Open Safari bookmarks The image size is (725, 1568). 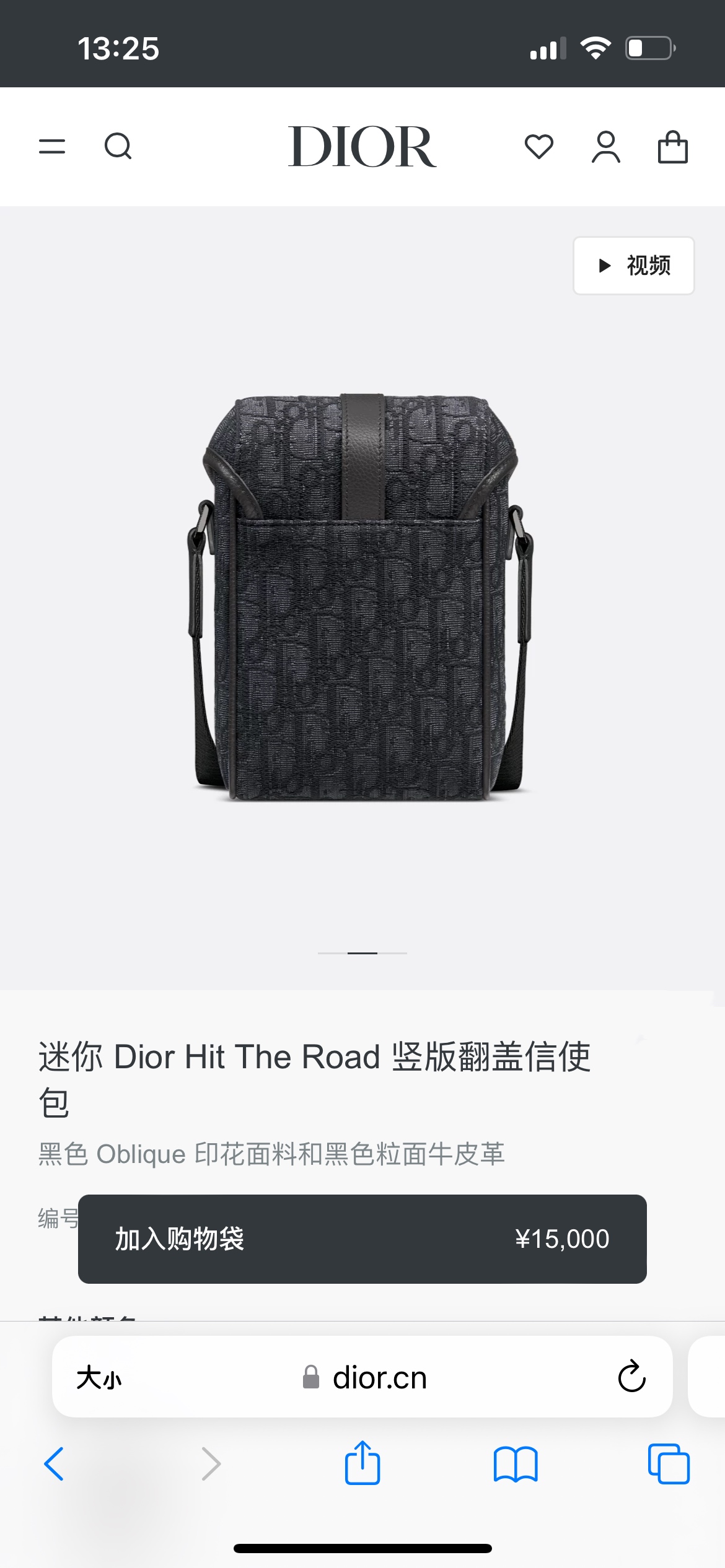516,1464
